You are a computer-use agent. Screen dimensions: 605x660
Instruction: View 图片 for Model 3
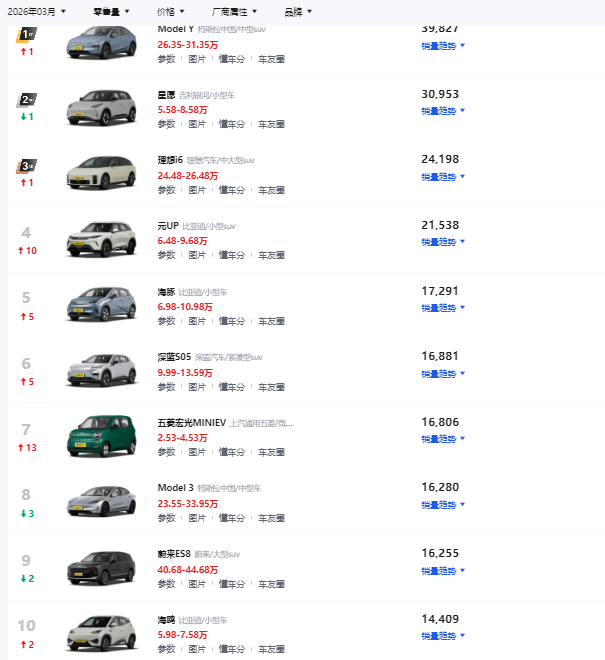tap(198, 517)
